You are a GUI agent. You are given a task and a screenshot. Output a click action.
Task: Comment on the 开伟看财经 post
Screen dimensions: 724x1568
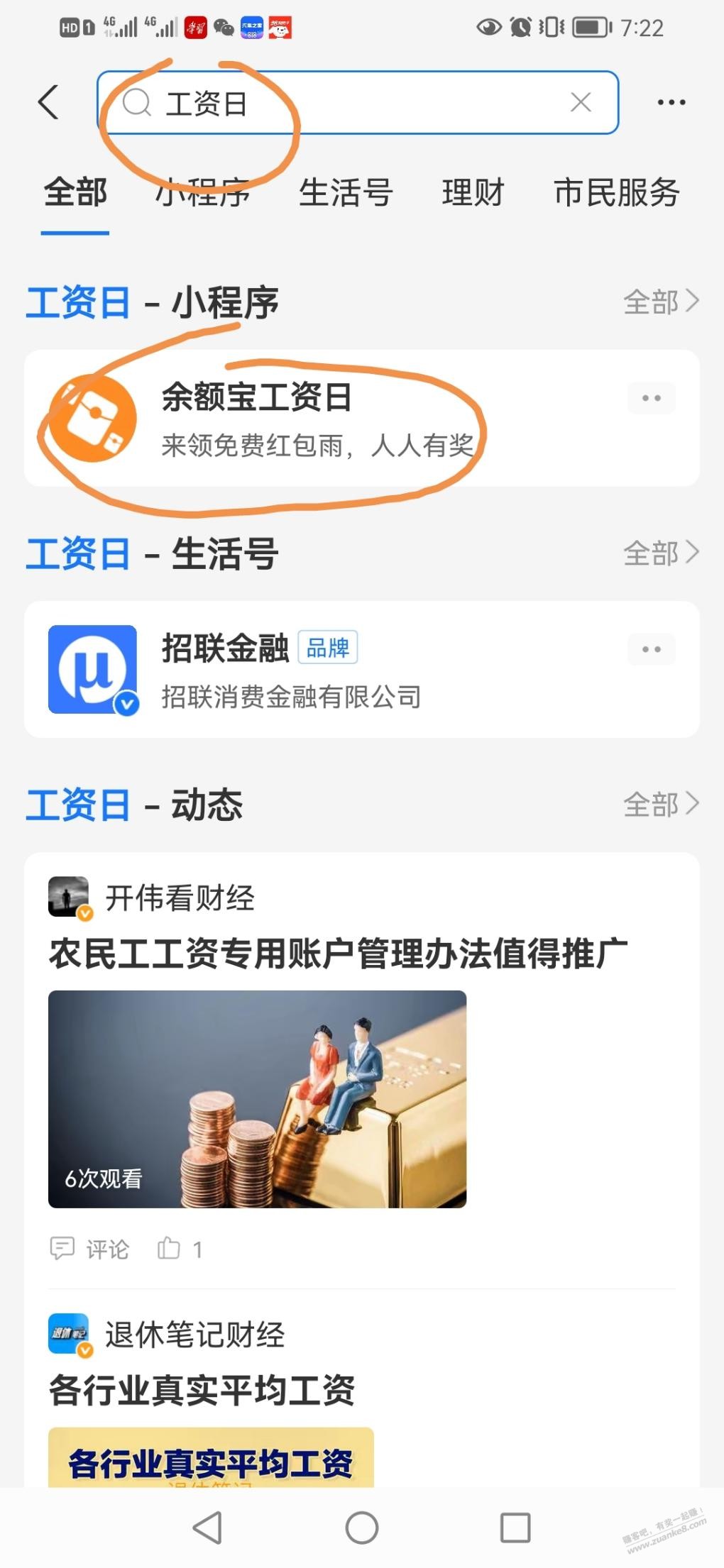click(x=90, y=1248)
